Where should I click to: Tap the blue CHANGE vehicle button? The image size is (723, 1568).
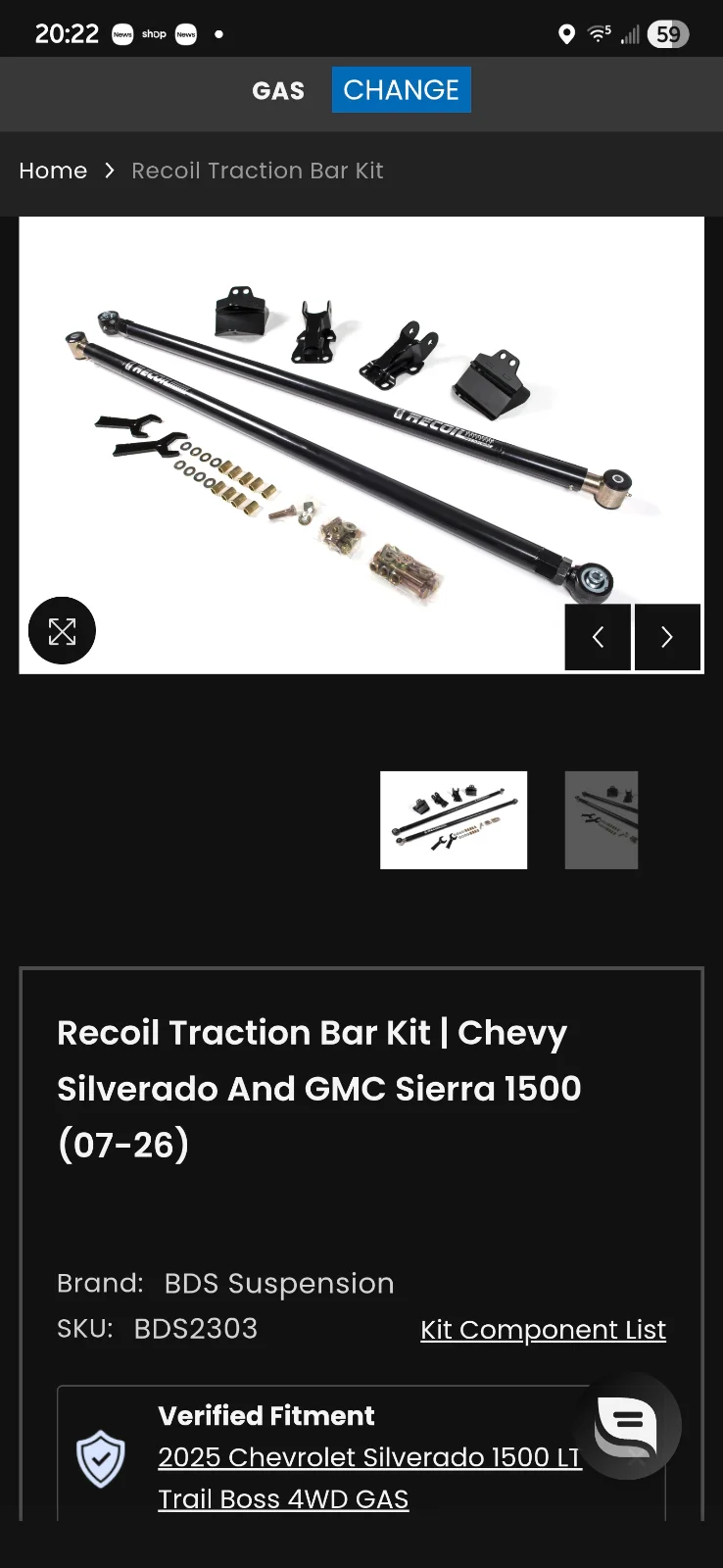pos(401,90)
